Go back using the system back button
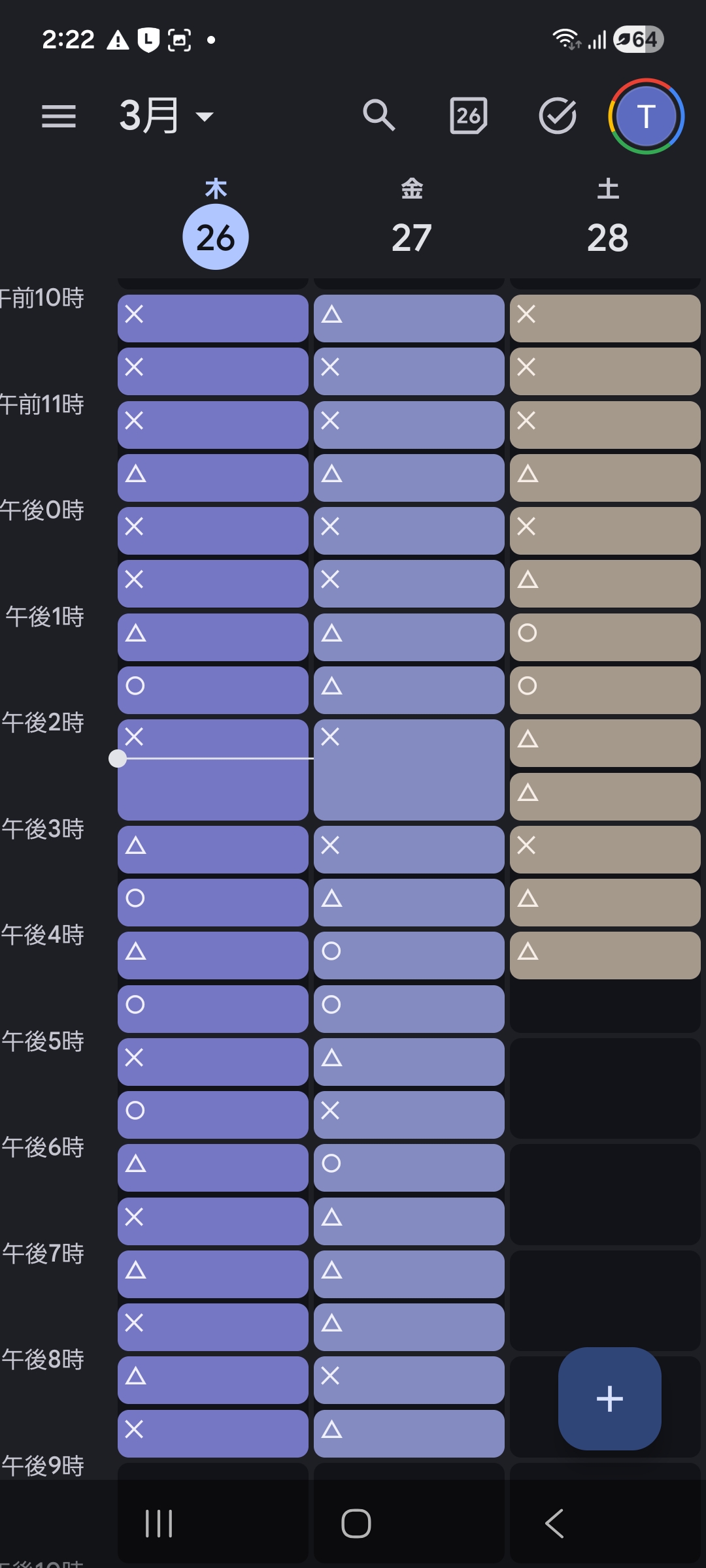The height and width of the screenshot is (1568, 706). 554,1524
